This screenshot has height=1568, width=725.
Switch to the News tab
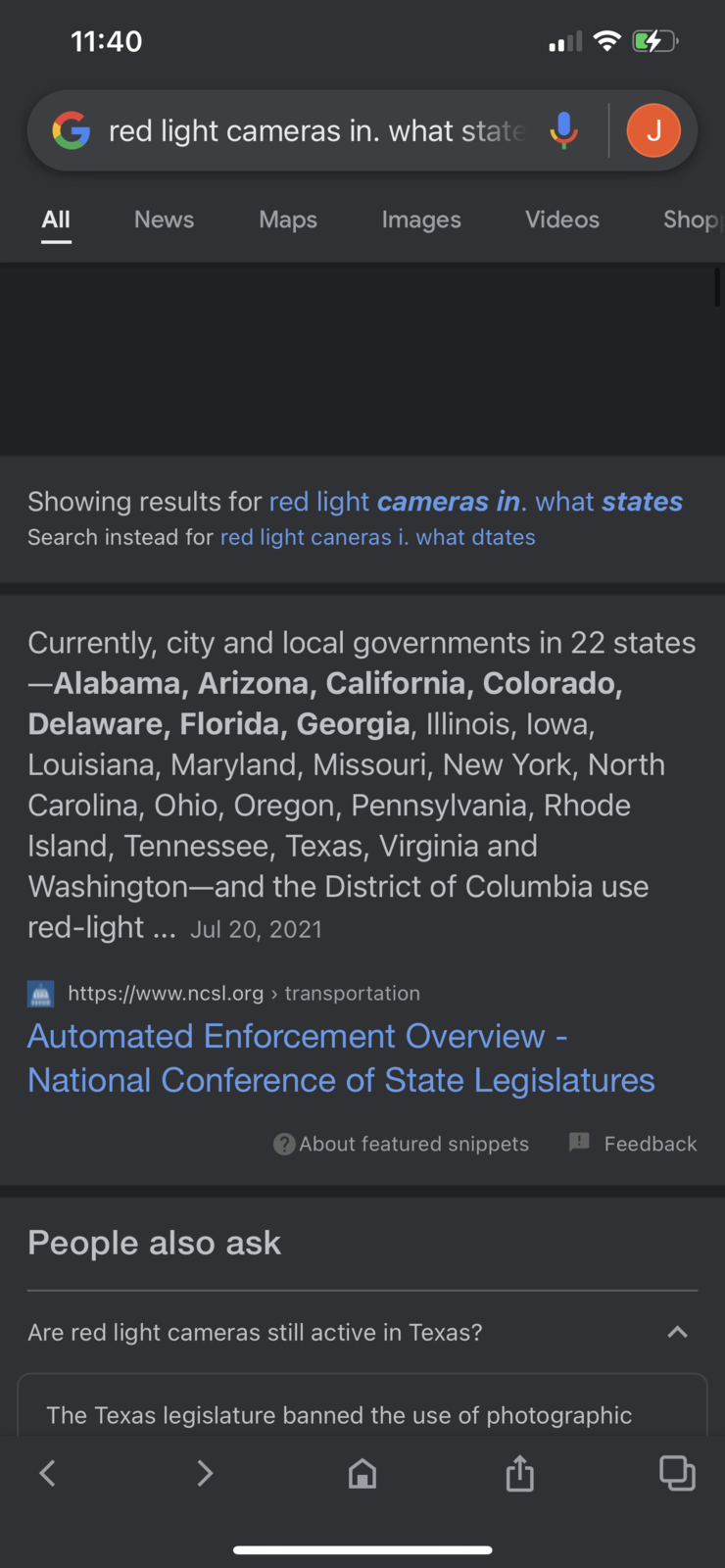[x=164, y=220]
